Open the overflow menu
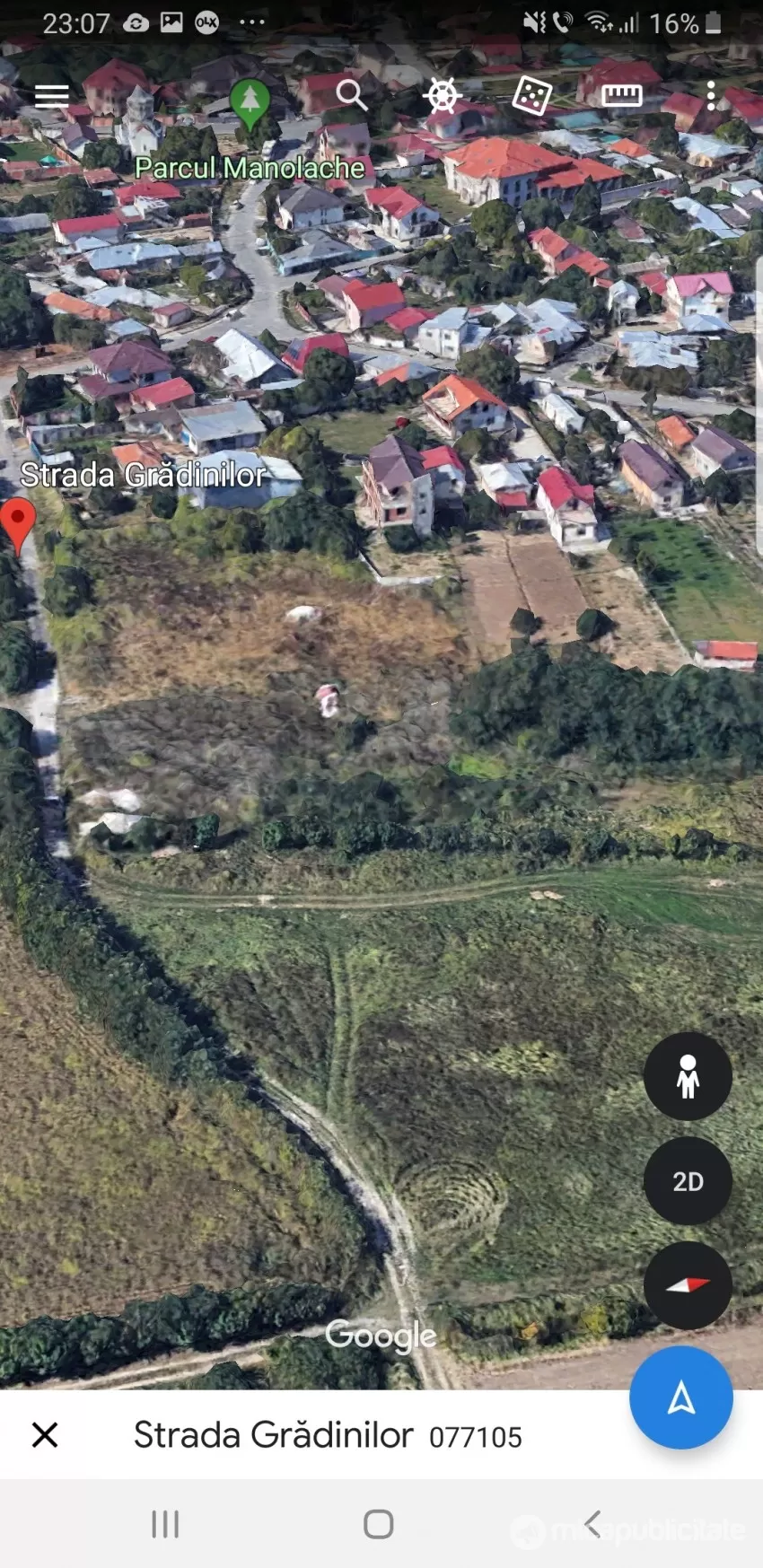The width and height of the screenshot is (763, 1568). point(710,95)
